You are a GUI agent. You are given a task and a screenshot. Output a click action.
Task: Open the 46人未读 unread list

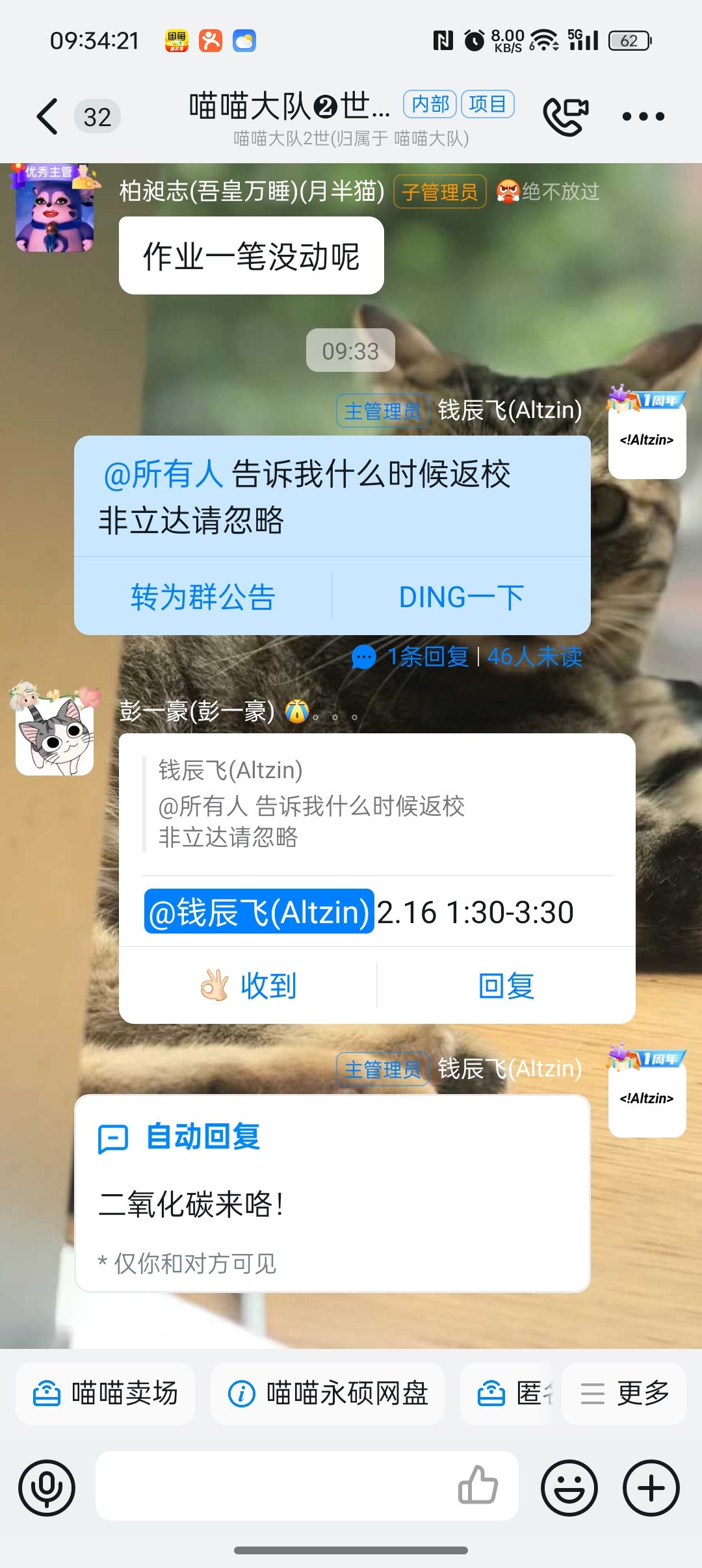pyautogui.click(x=534, y=657)
